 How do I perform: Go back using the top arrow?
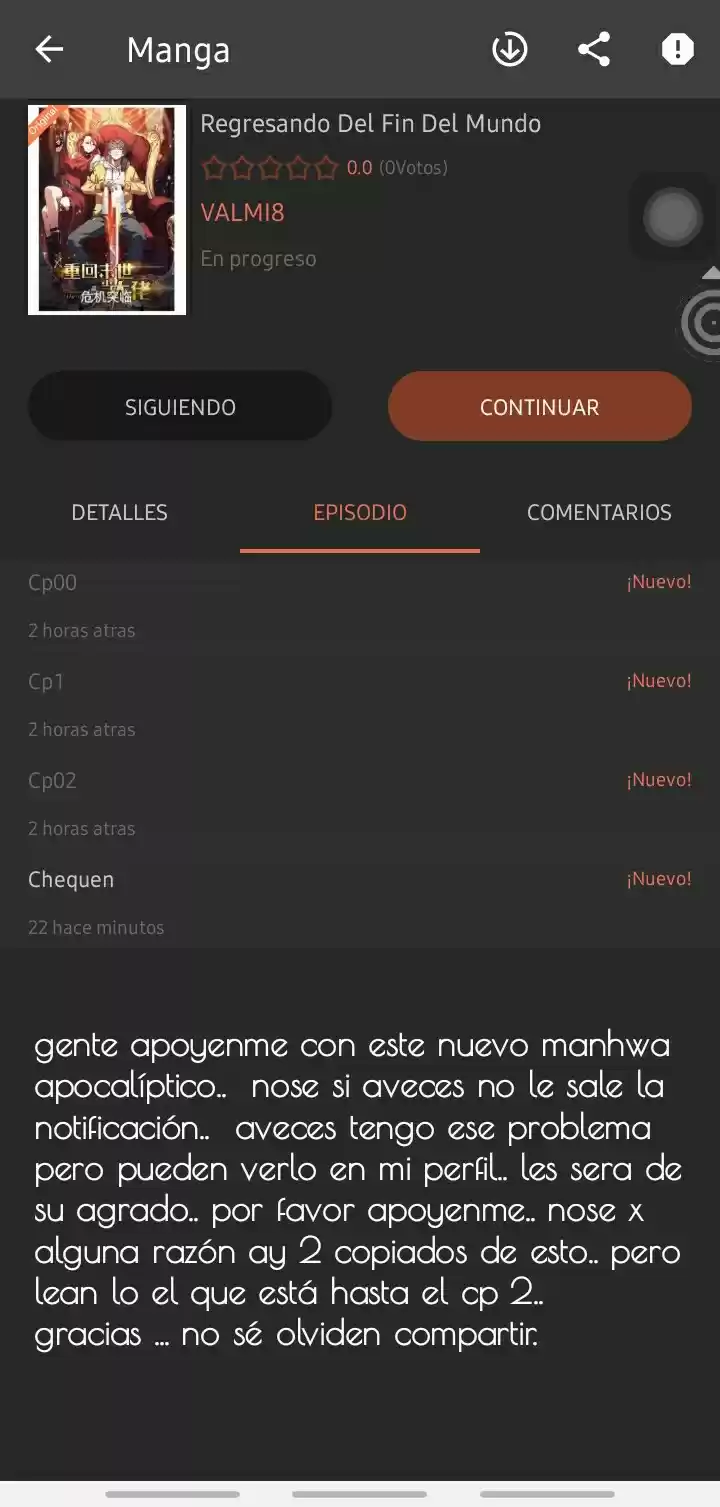49,50
